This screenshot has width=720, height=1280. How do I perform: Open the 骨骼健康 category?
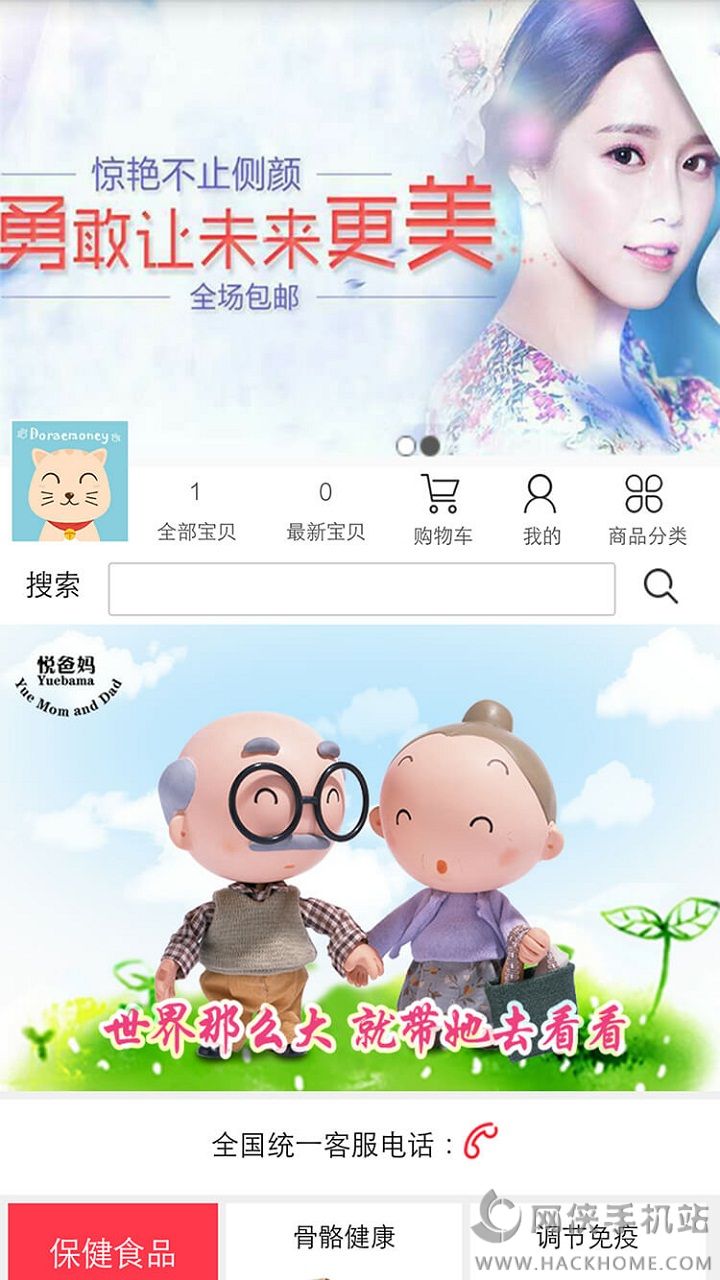pos(344,1241)
